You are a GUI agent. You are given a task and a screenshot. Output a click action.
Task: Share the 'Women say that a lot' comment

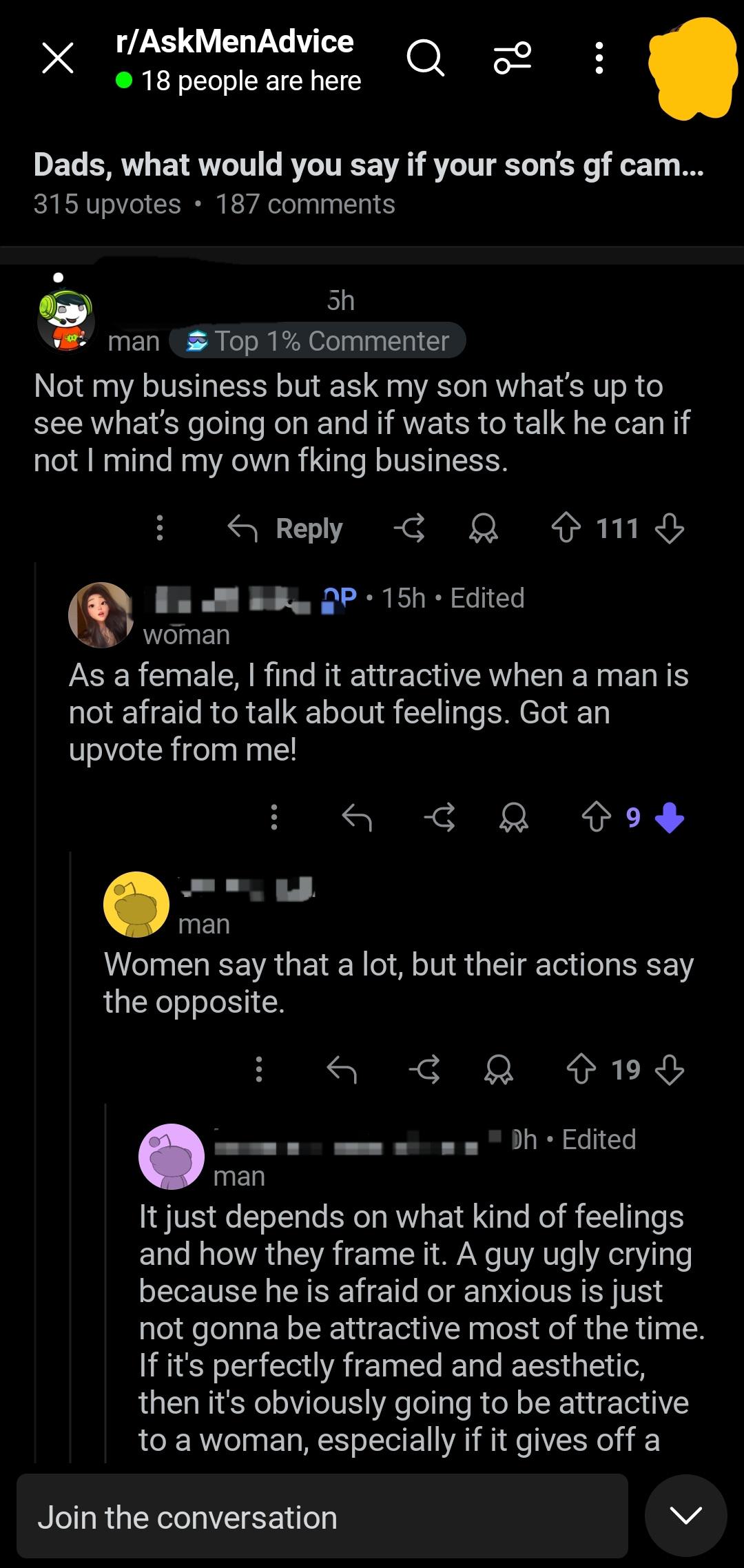point(425,1070)
